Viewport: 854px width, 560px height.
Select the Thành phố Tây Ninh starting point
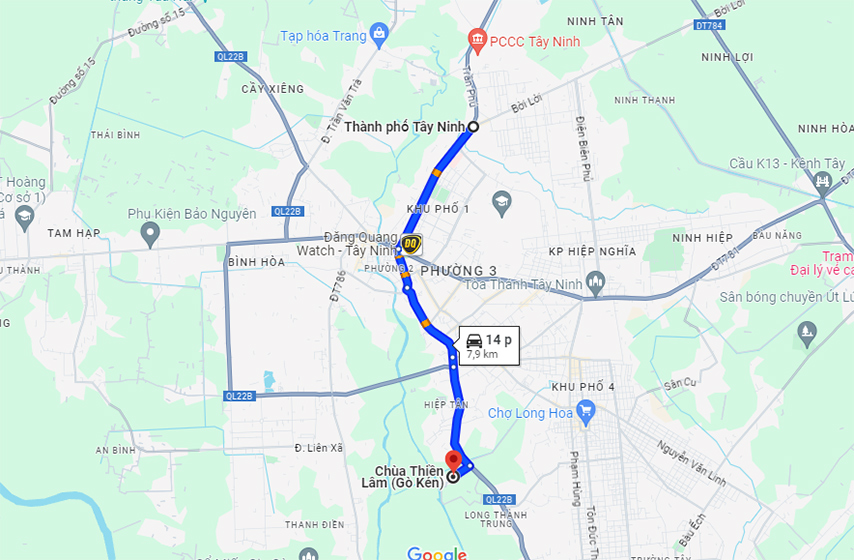[x=474, y=127]
